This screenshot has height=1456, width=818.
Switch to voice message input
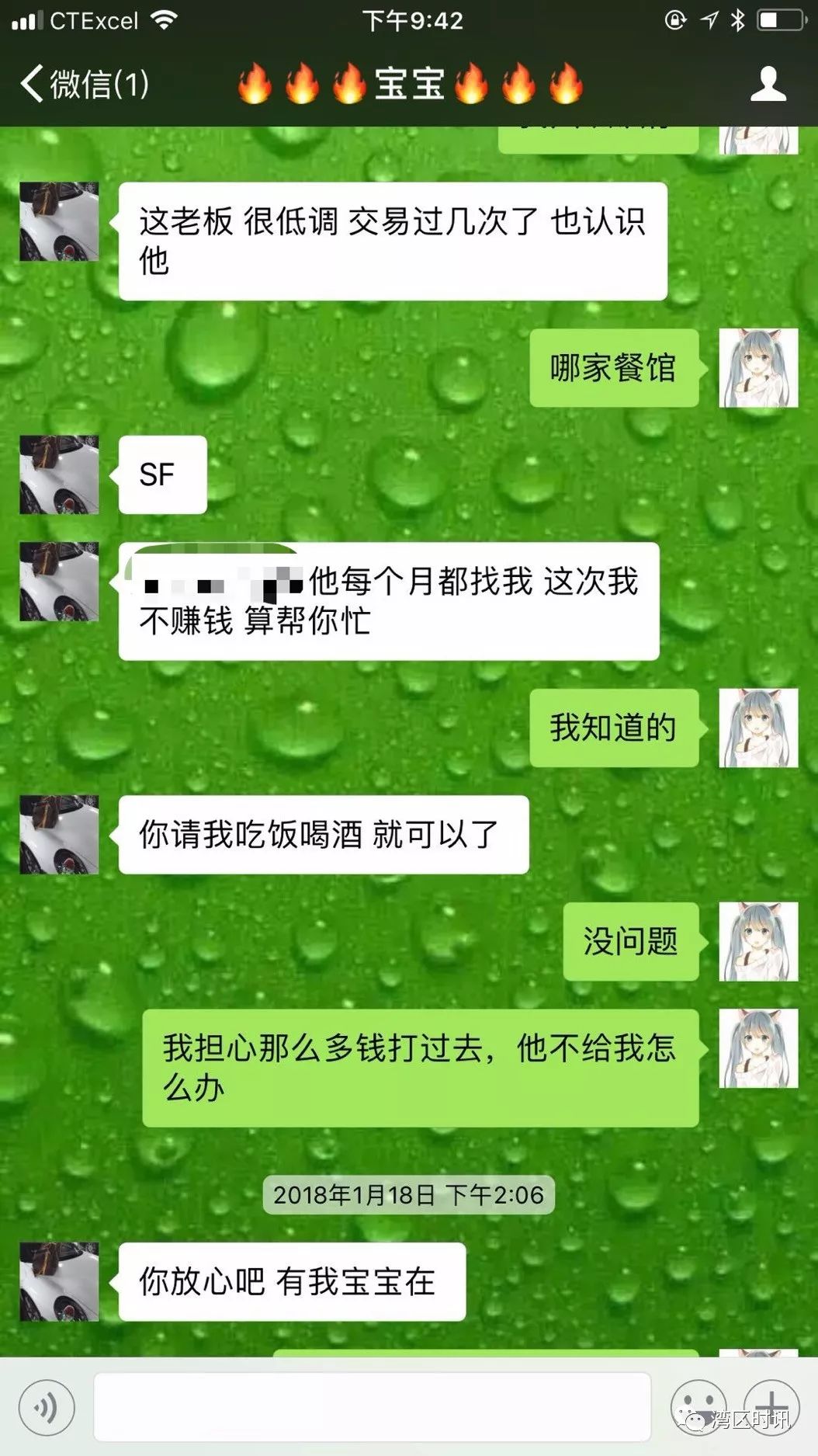click(47, 1407)
